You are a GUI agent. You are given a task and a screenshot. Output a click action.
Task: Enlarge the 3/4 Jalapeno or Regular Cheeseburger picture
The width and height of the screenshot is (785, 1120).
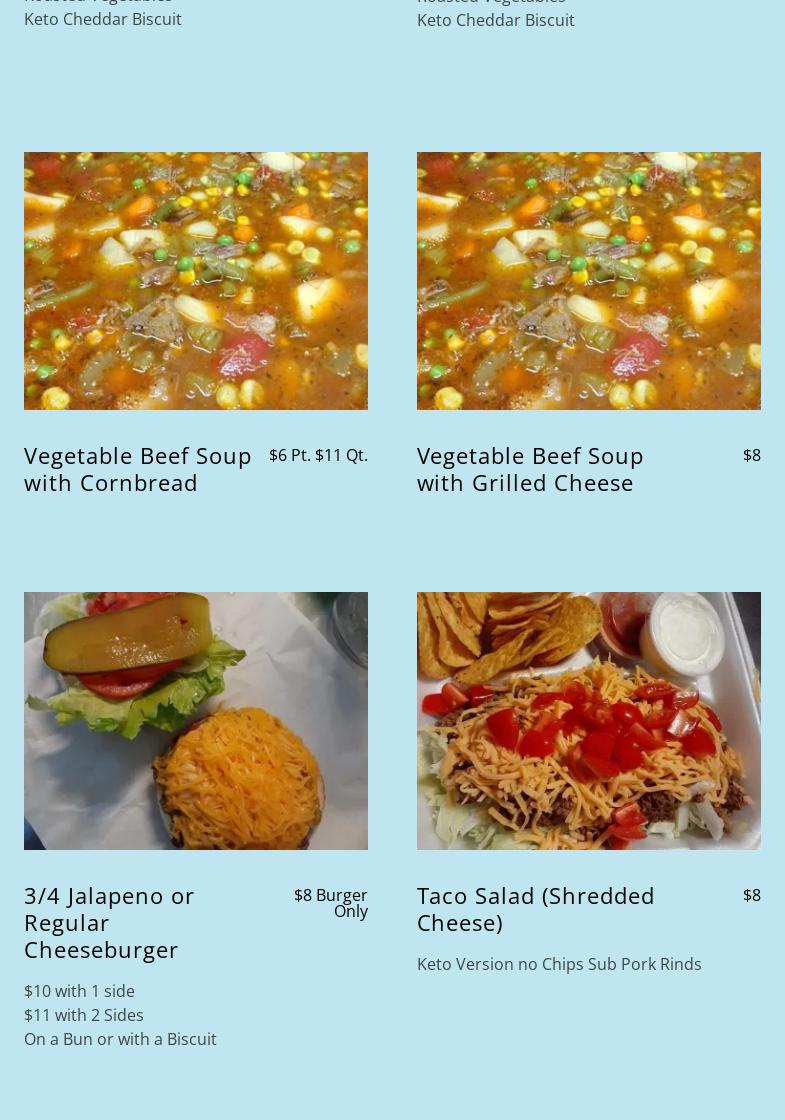(x=196, y=721)
